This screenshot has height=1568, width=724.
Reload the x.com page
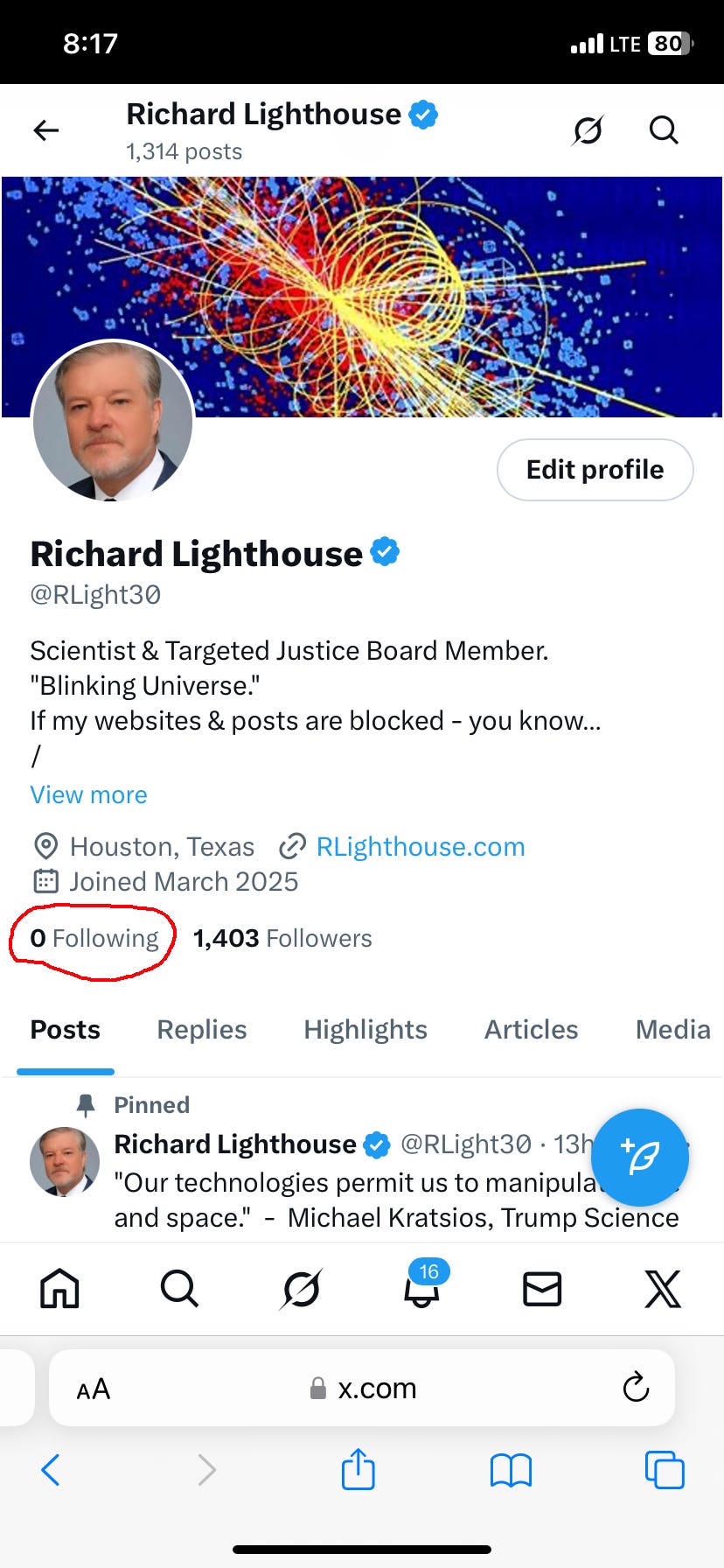point(636,1388)
